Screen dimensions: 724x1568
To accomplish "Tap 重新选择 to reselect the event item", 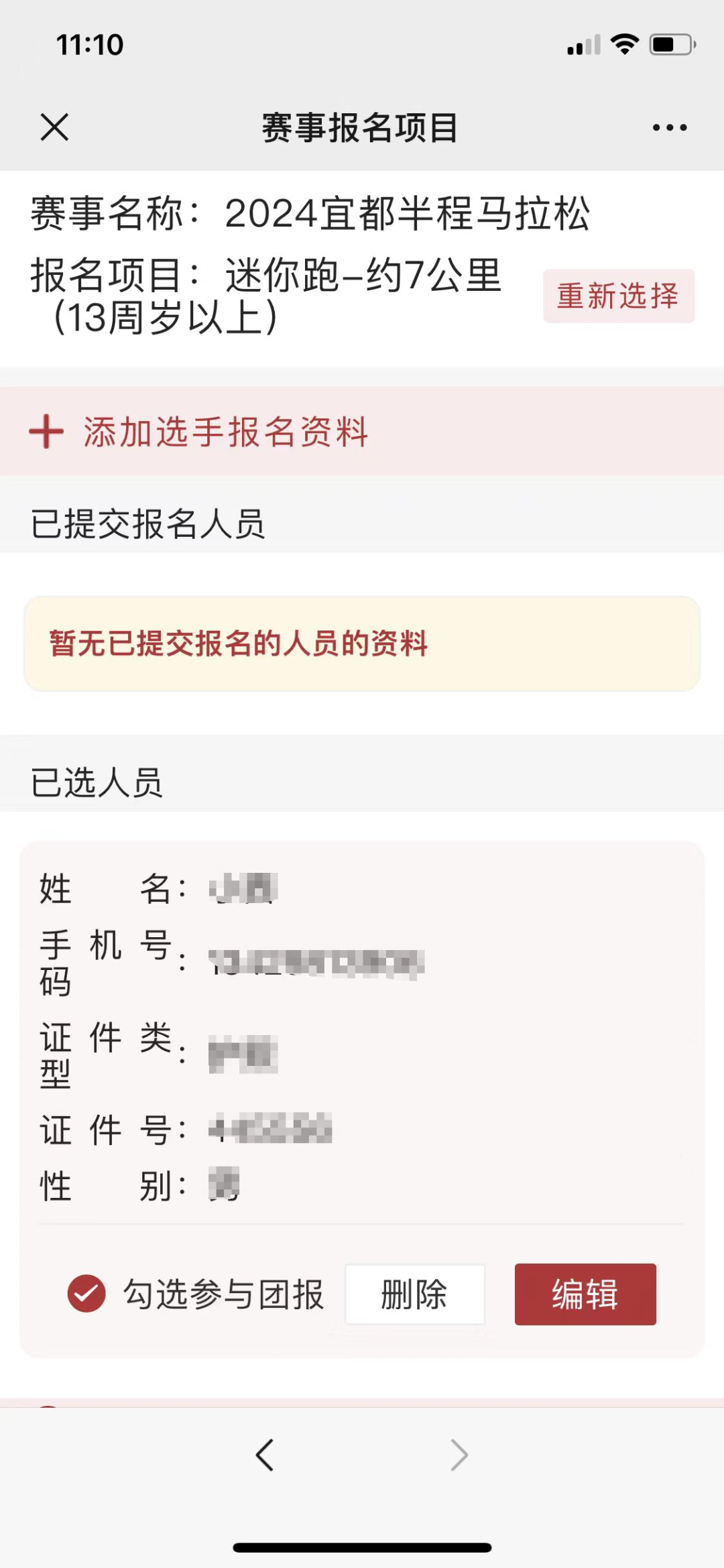I will pyautogui.click(x=618, y=296).
